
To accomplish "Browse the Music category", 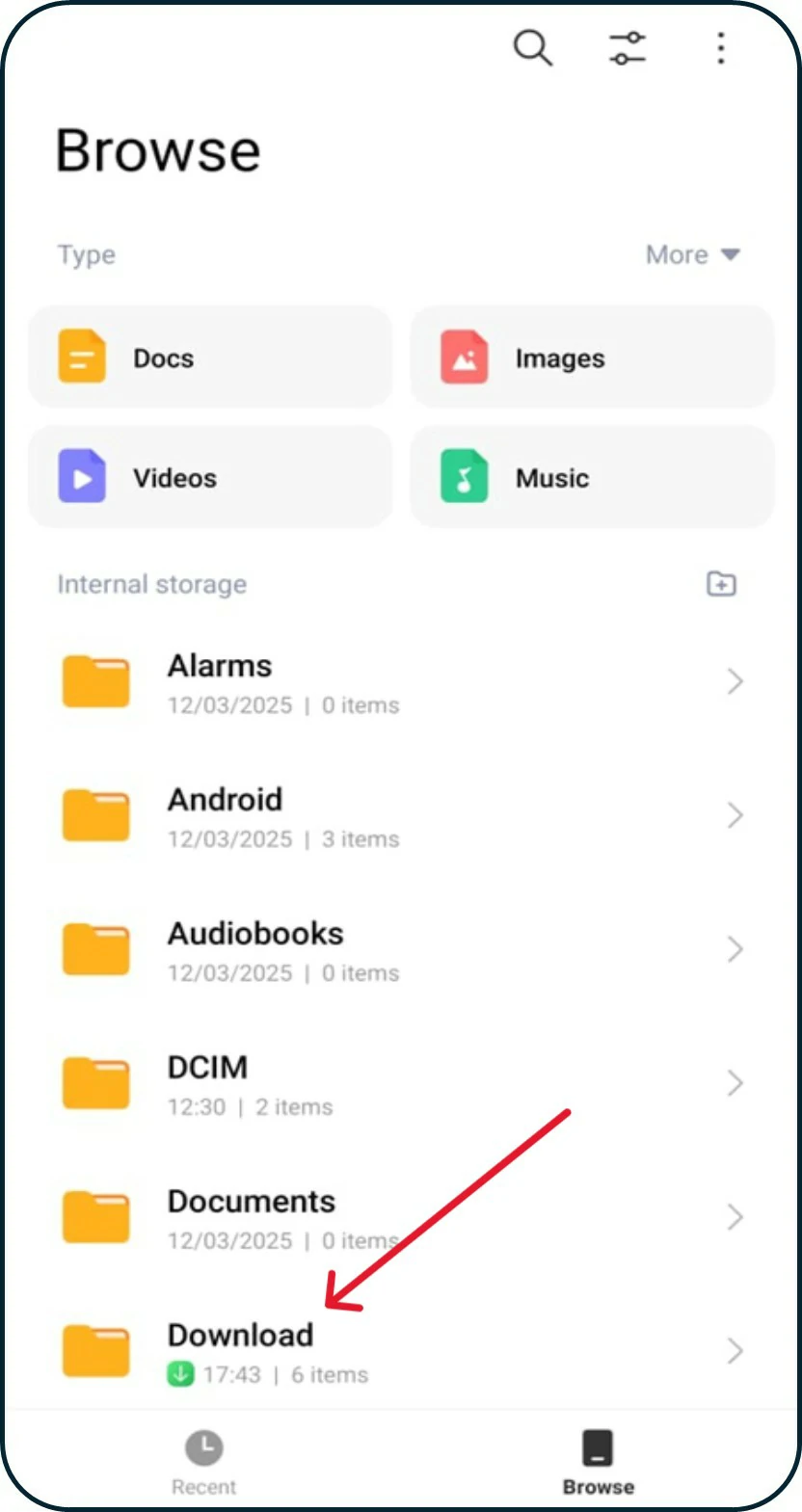I will point(592,477).
